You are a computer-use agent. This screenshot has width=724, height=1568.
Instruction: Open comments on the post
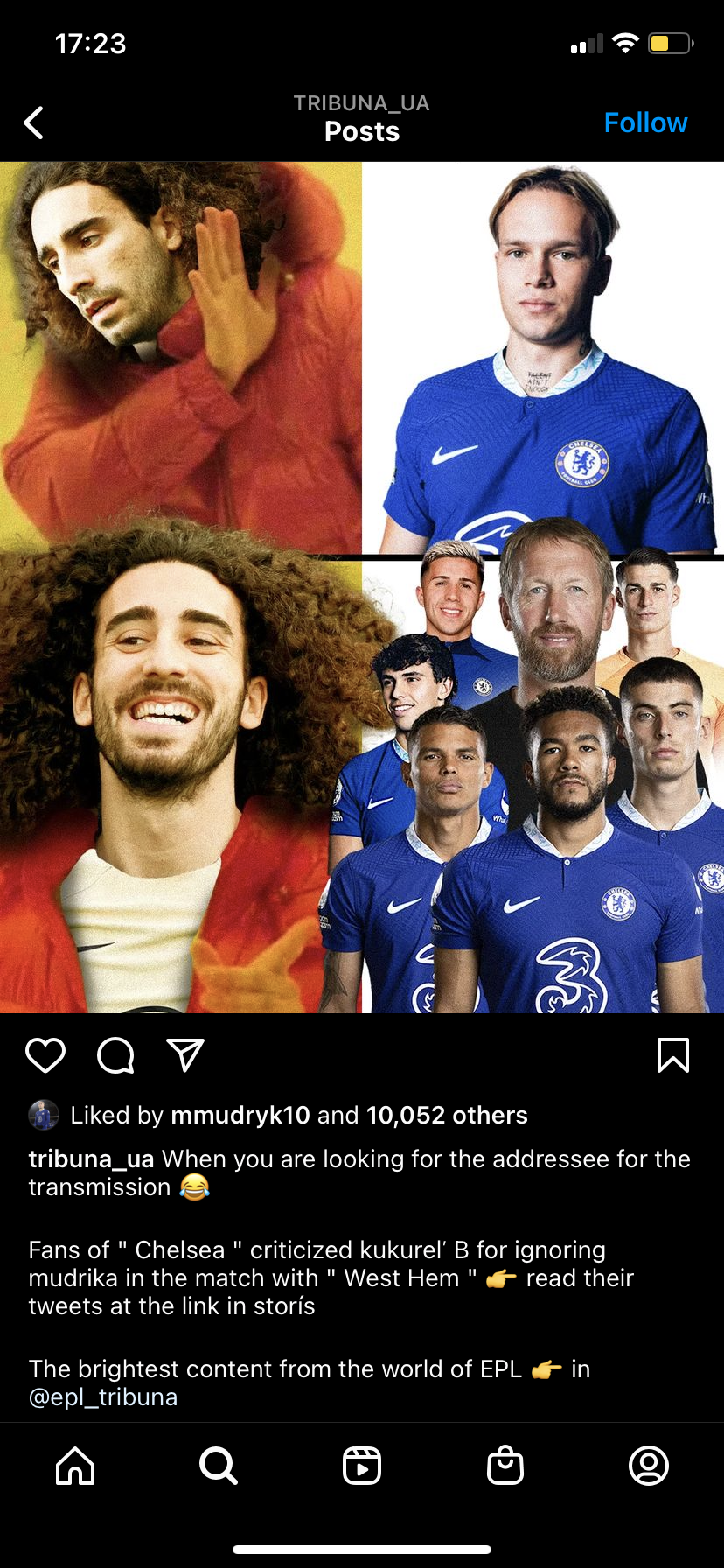pos(115,1055)
